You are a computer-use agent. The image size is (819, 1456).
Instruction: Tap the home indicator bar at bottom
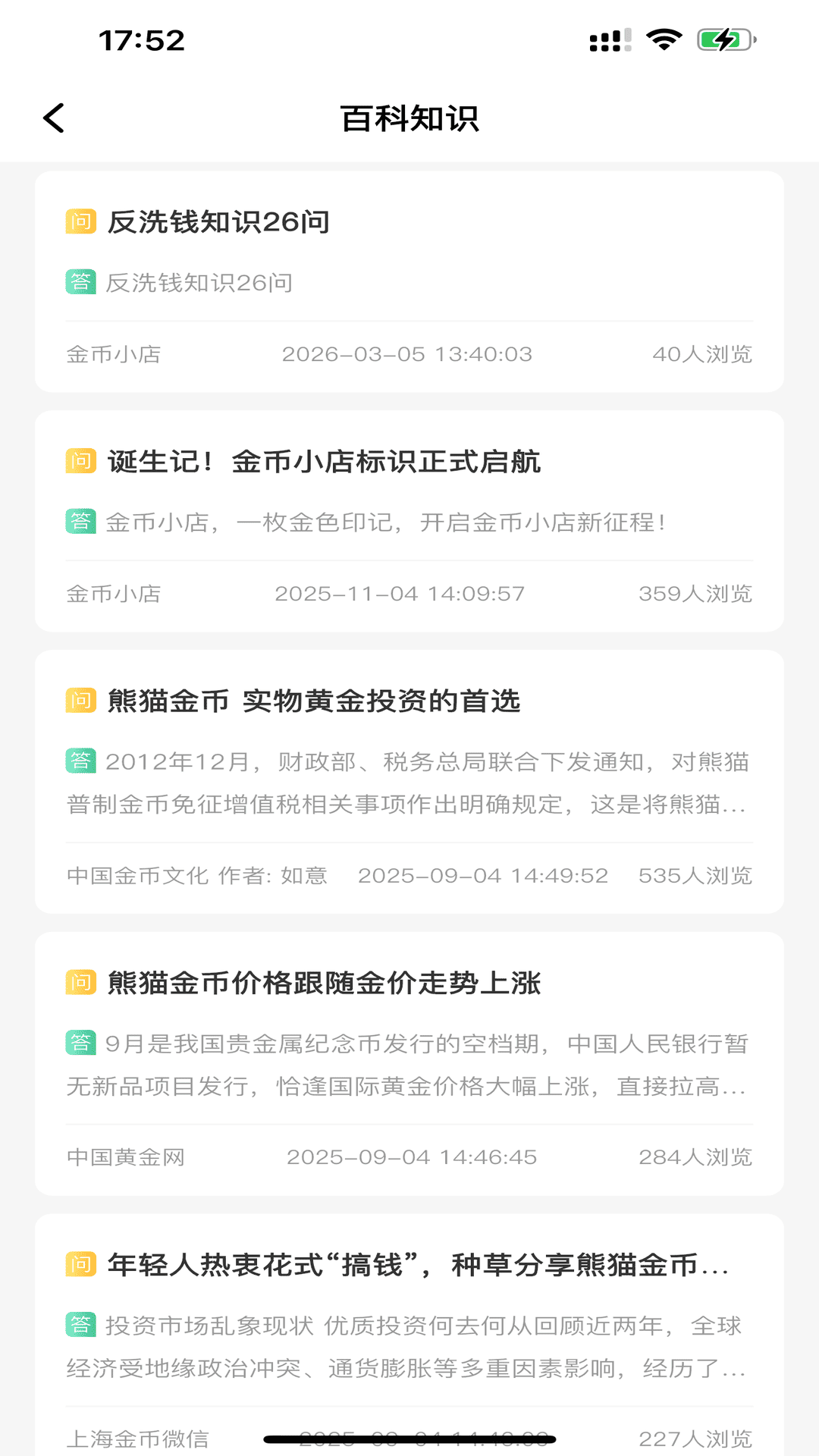[x=409, y=1437]
